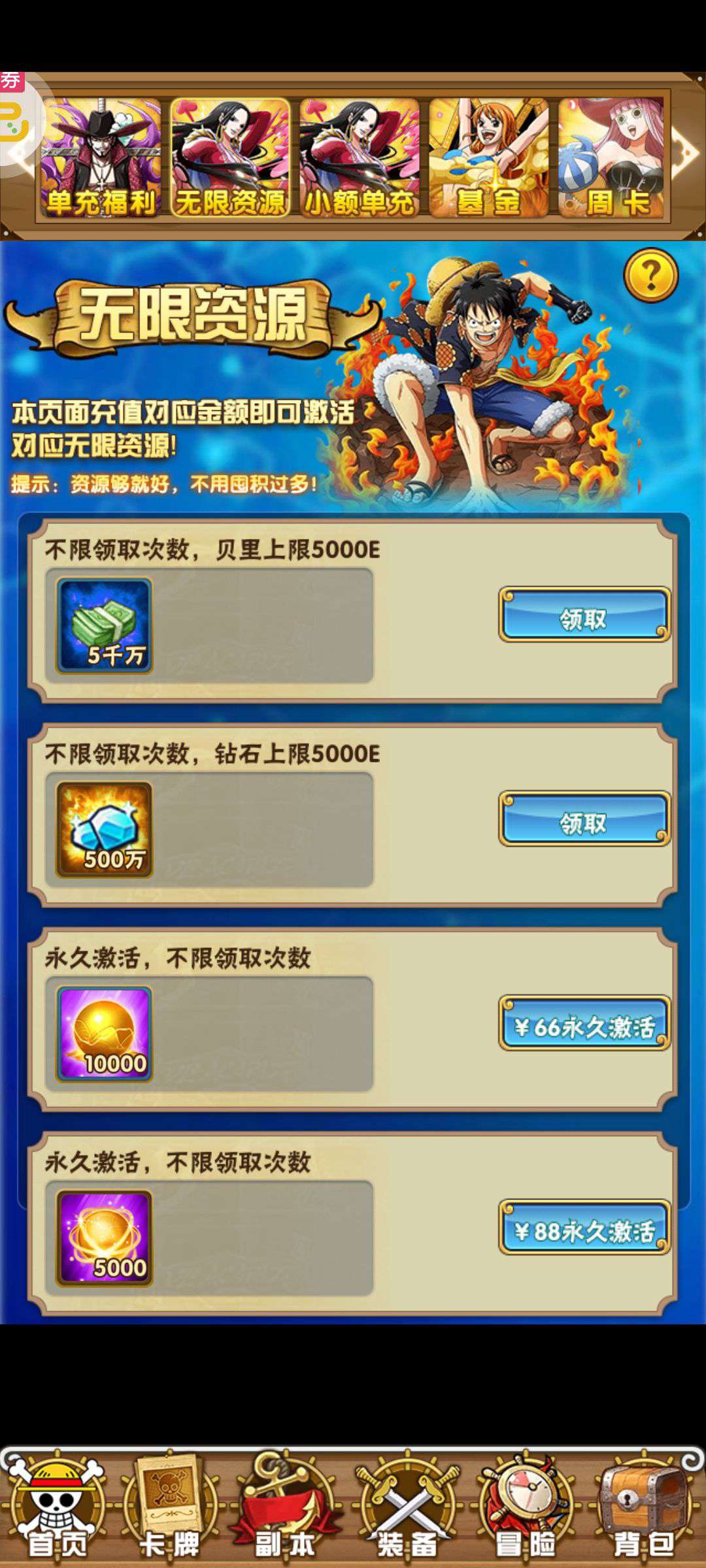The image size is (706, 1568).
Task: Switch to the 小额单充 tab
Action: point(360,157)
